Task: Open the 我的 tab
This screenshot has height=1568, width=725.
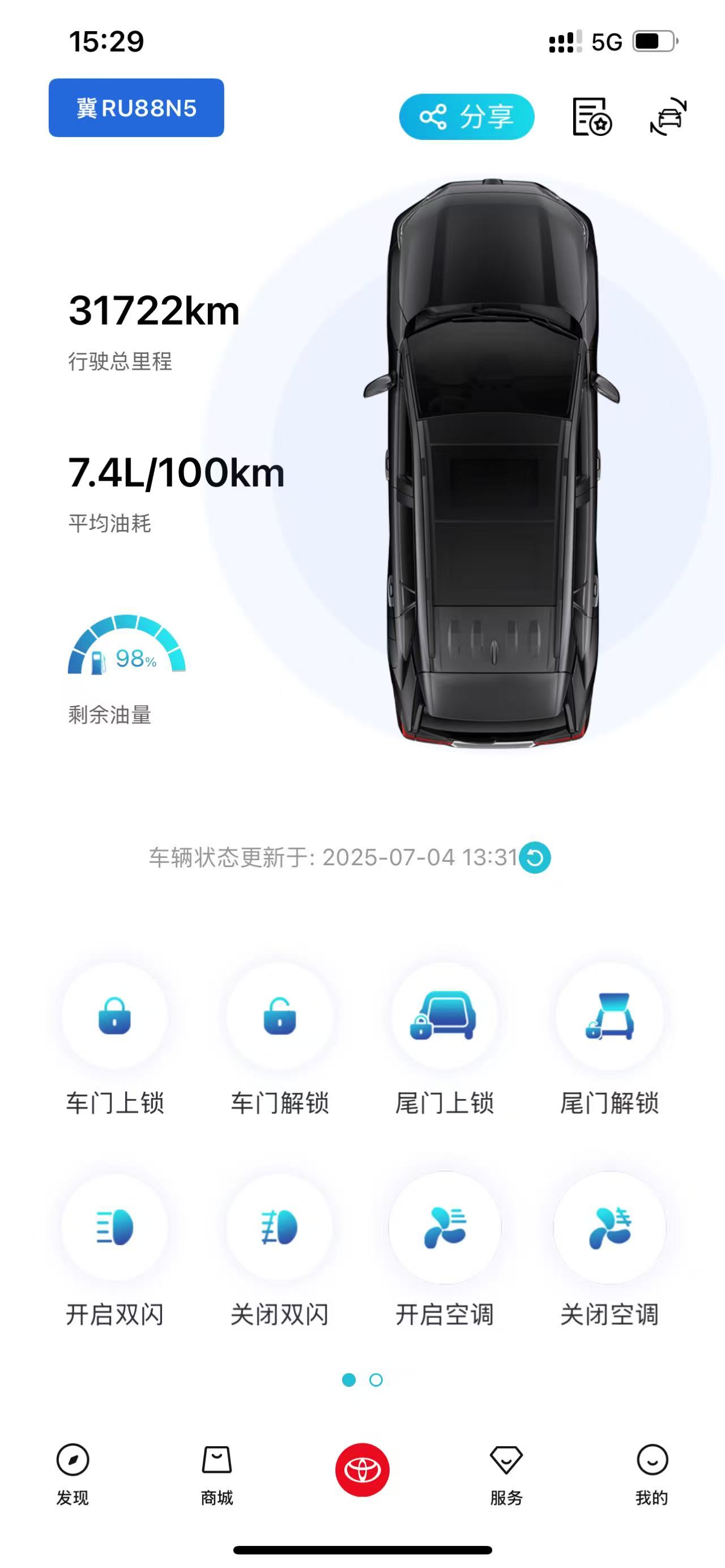Action: [652, 1475]
